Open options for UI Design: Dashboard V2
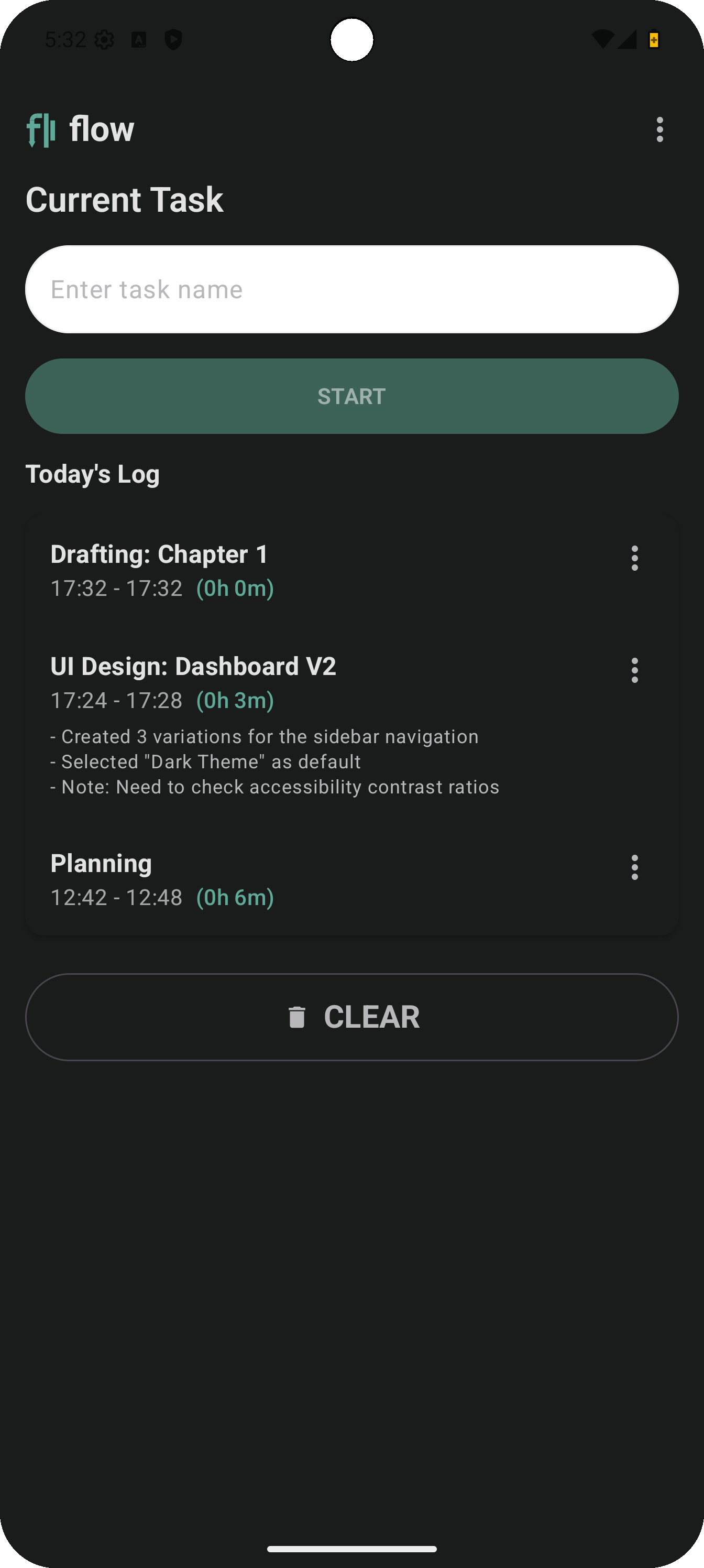 (635, 670)
